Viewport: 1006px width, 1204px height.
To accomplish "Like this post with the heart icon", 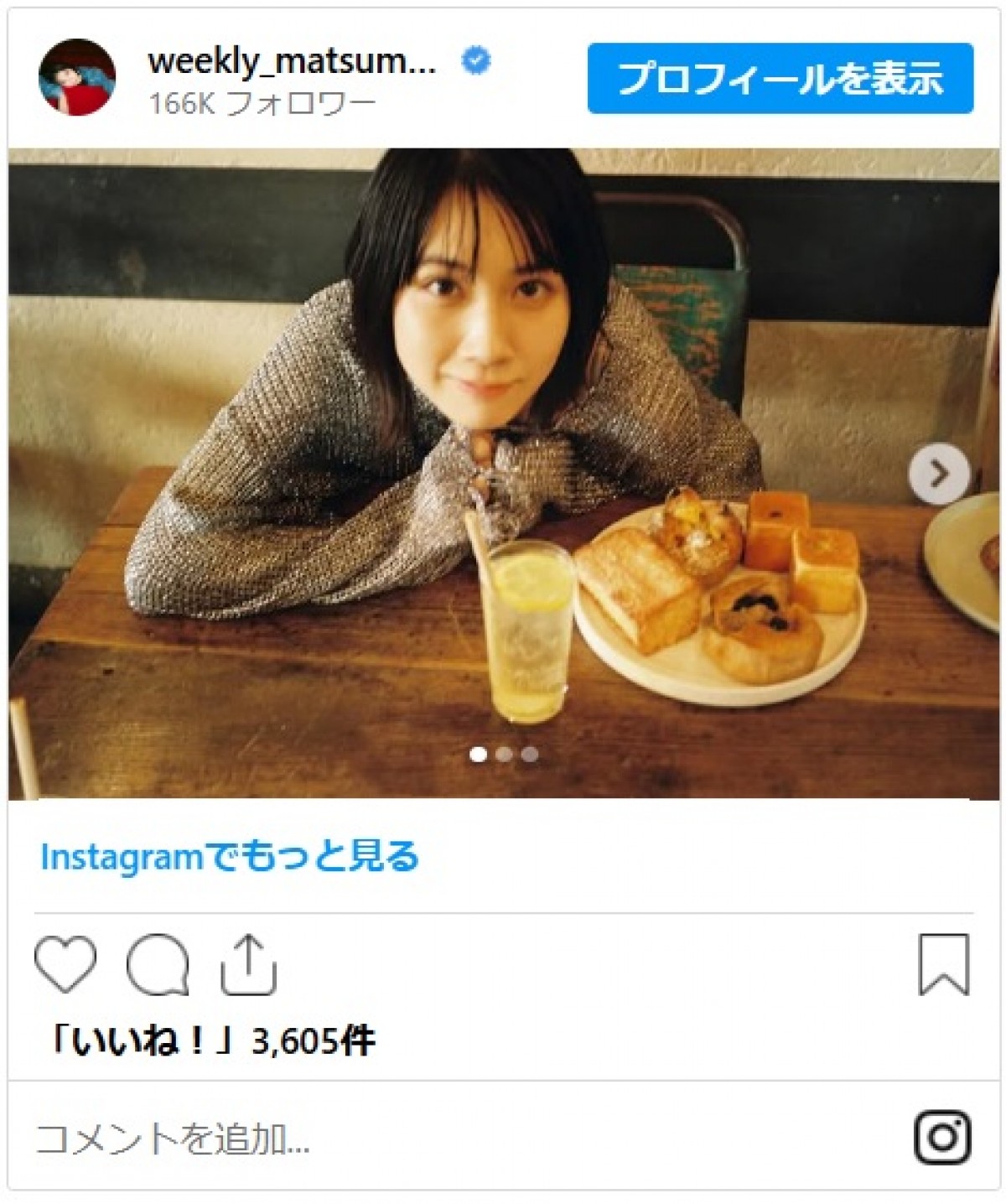I will [x=65, y=964].
